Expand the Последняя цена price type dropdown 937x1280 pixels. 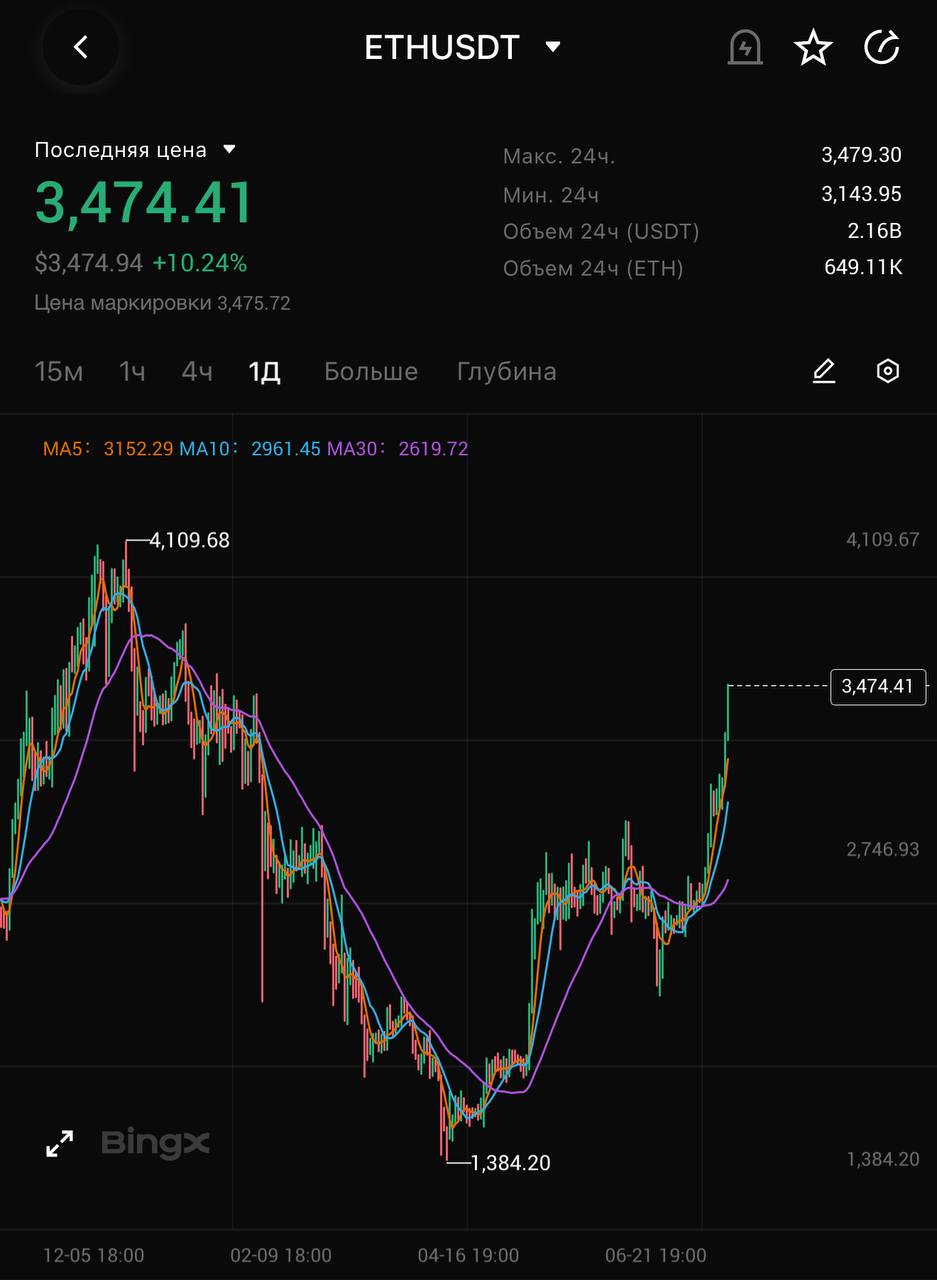(229, 150)
